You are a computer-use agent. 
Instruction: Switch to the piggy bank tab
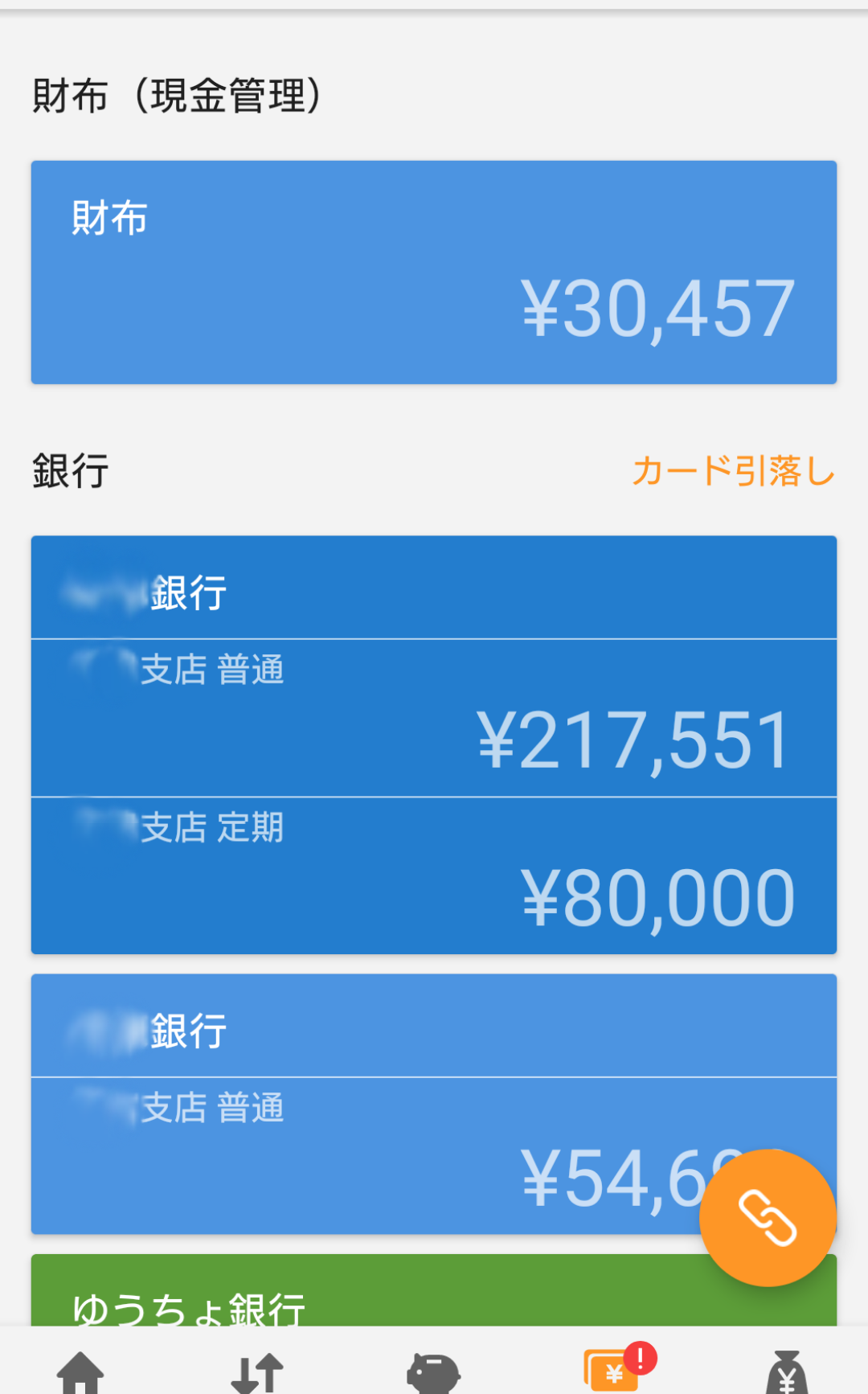pyautogui.click(x=434, y=1373)
